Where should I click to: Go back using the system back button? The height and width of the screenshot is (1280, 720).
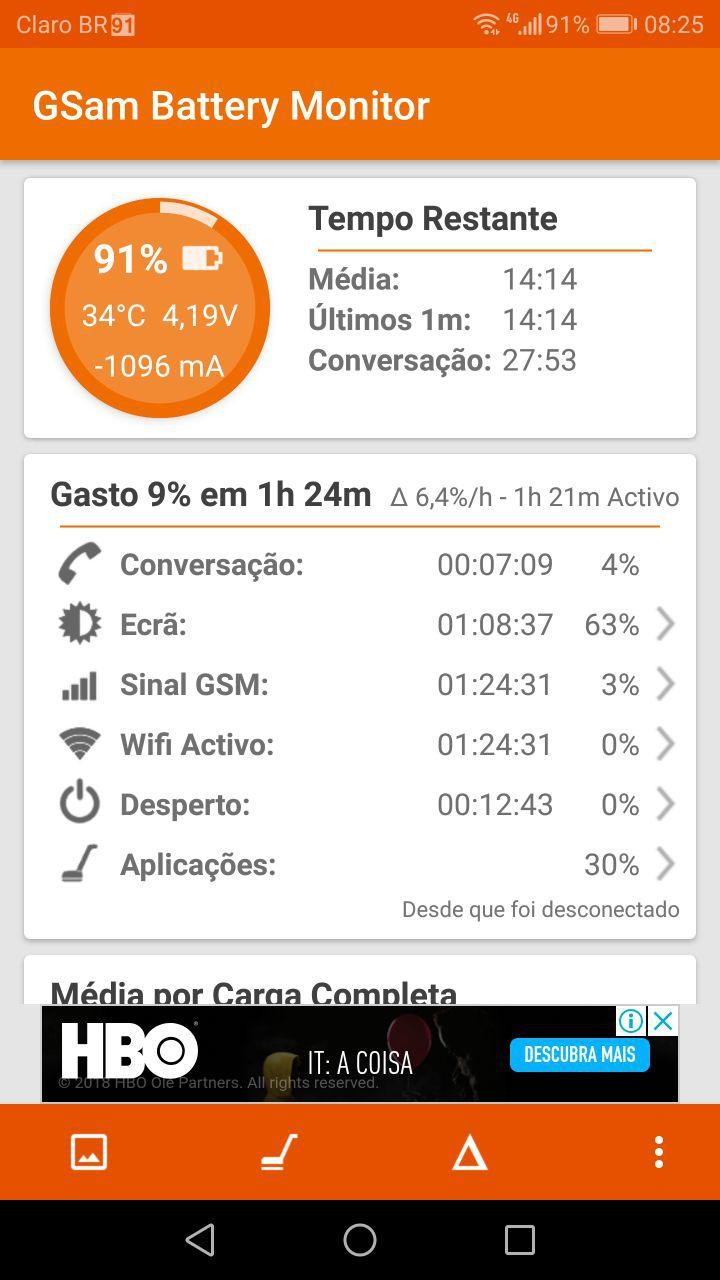click(x=200, y=1240)
